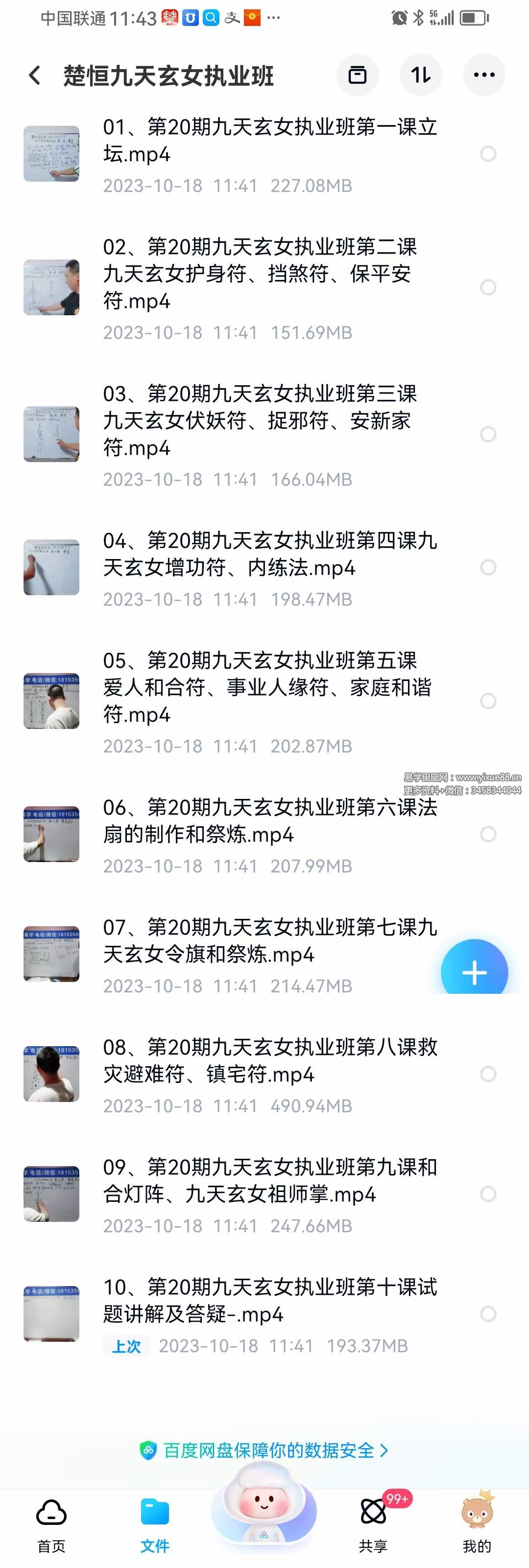Open the more options ellipsis menu
Viewport: 529px width, 1568px height.
pos(483,74)
